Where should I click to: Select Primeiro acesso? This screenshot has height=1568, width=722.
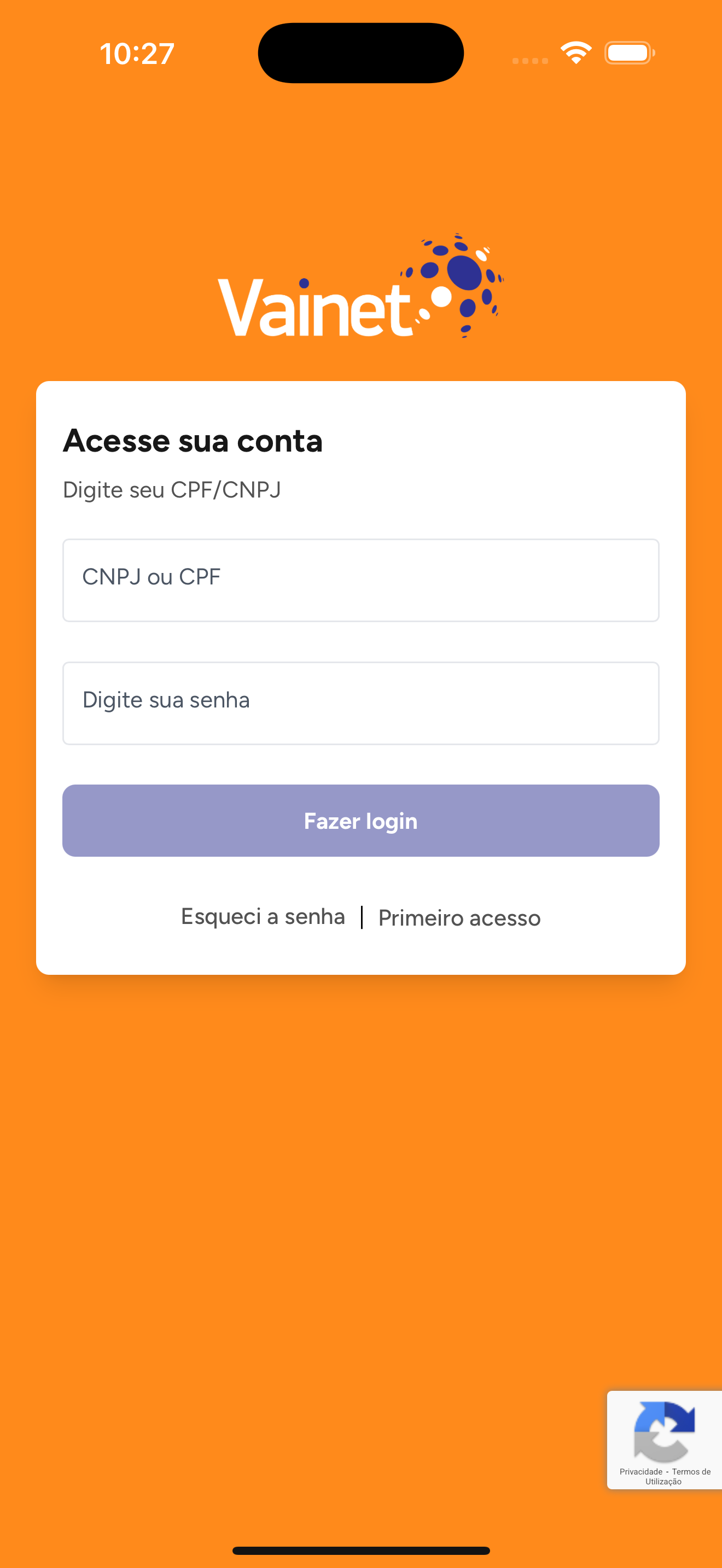[459, 917]
